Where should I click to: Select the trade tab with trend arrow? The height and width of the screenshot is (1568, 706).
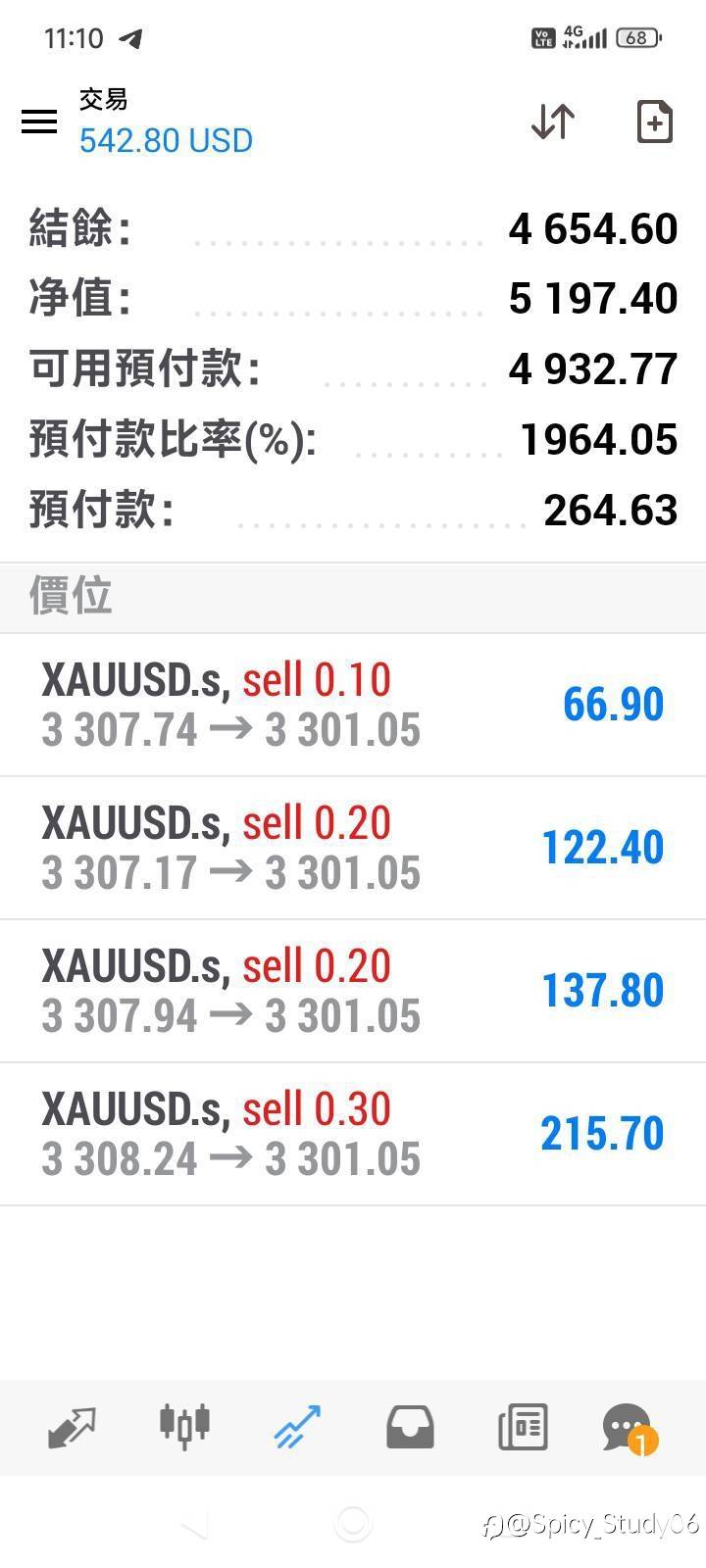297,1428
